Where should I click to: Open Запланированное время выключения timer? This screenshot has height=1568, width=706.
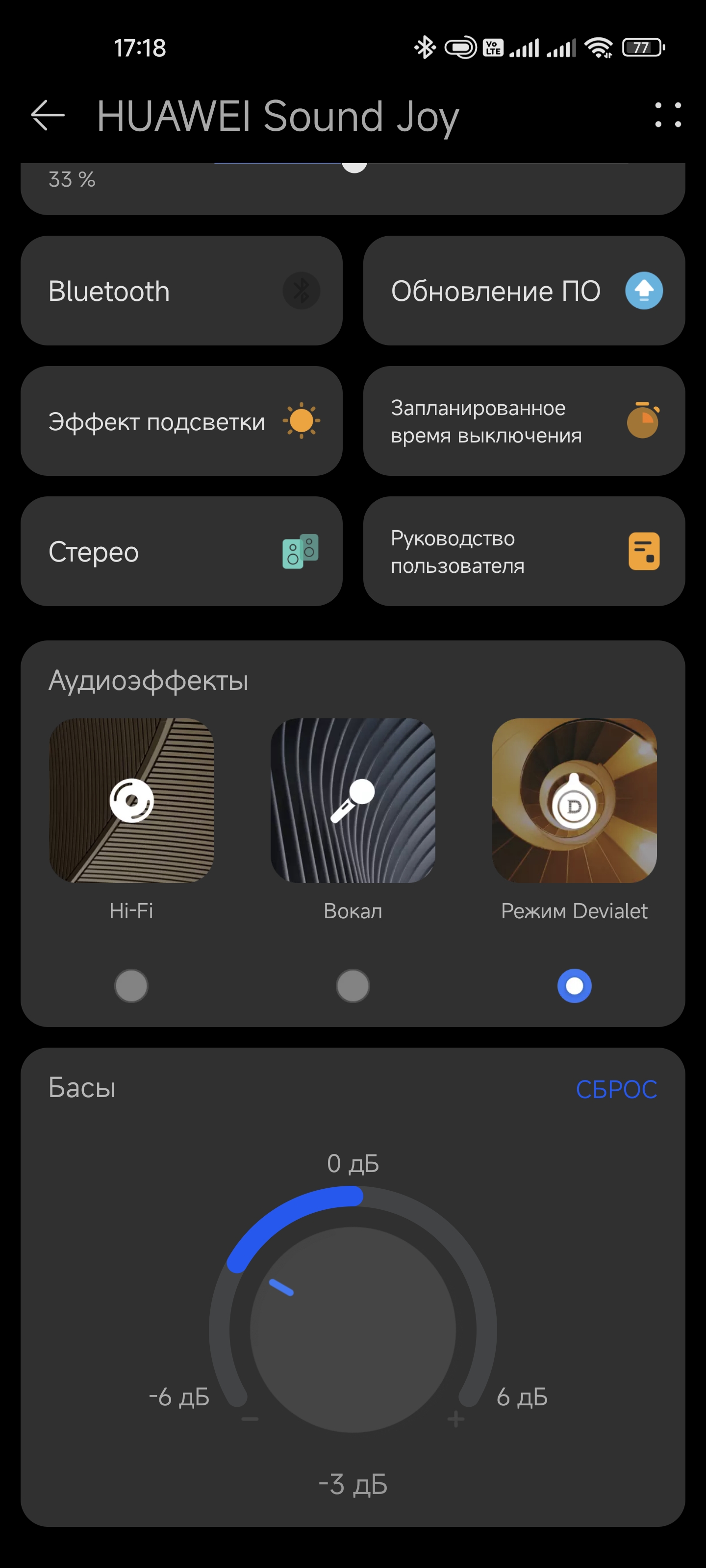click(524, 421)
